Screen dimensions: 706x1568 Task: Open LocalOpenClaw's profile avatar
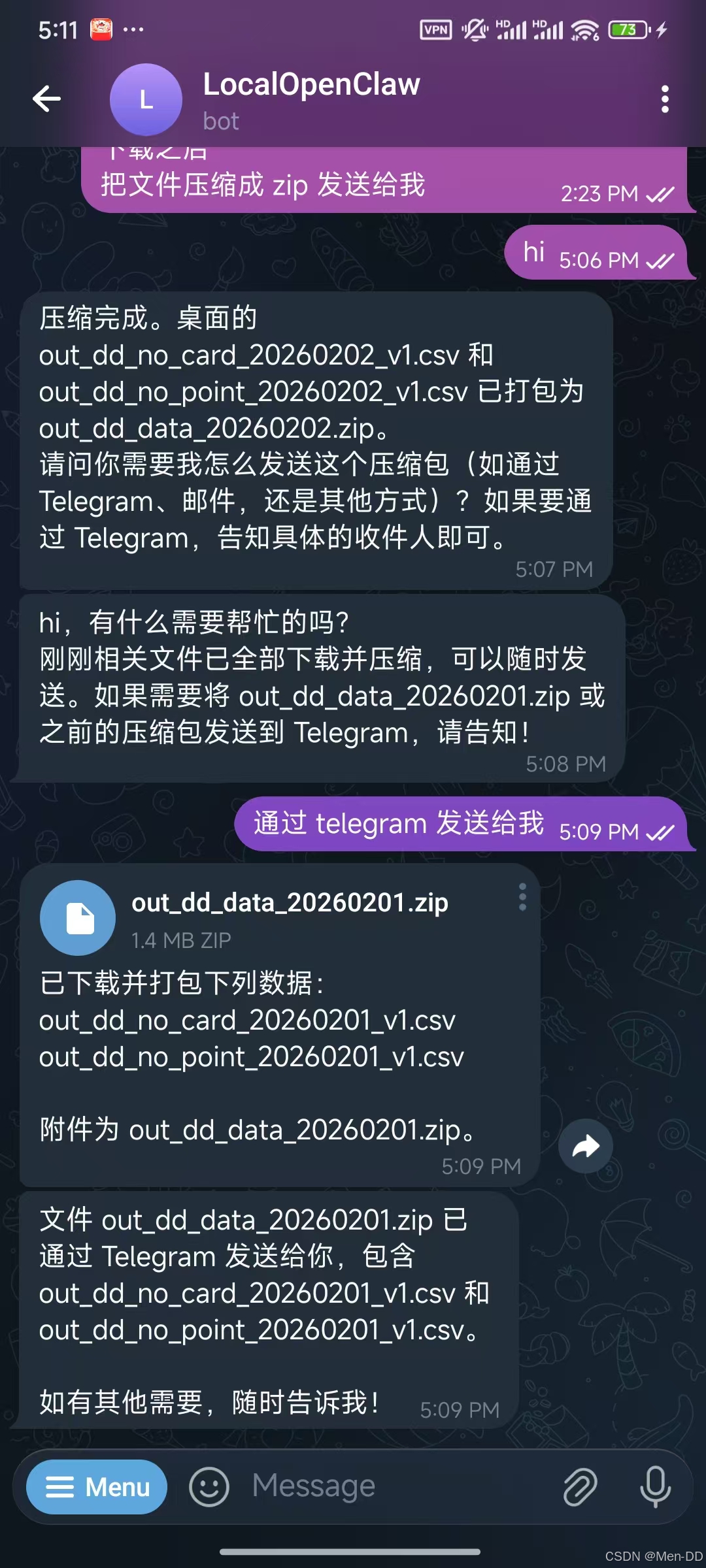145,99
